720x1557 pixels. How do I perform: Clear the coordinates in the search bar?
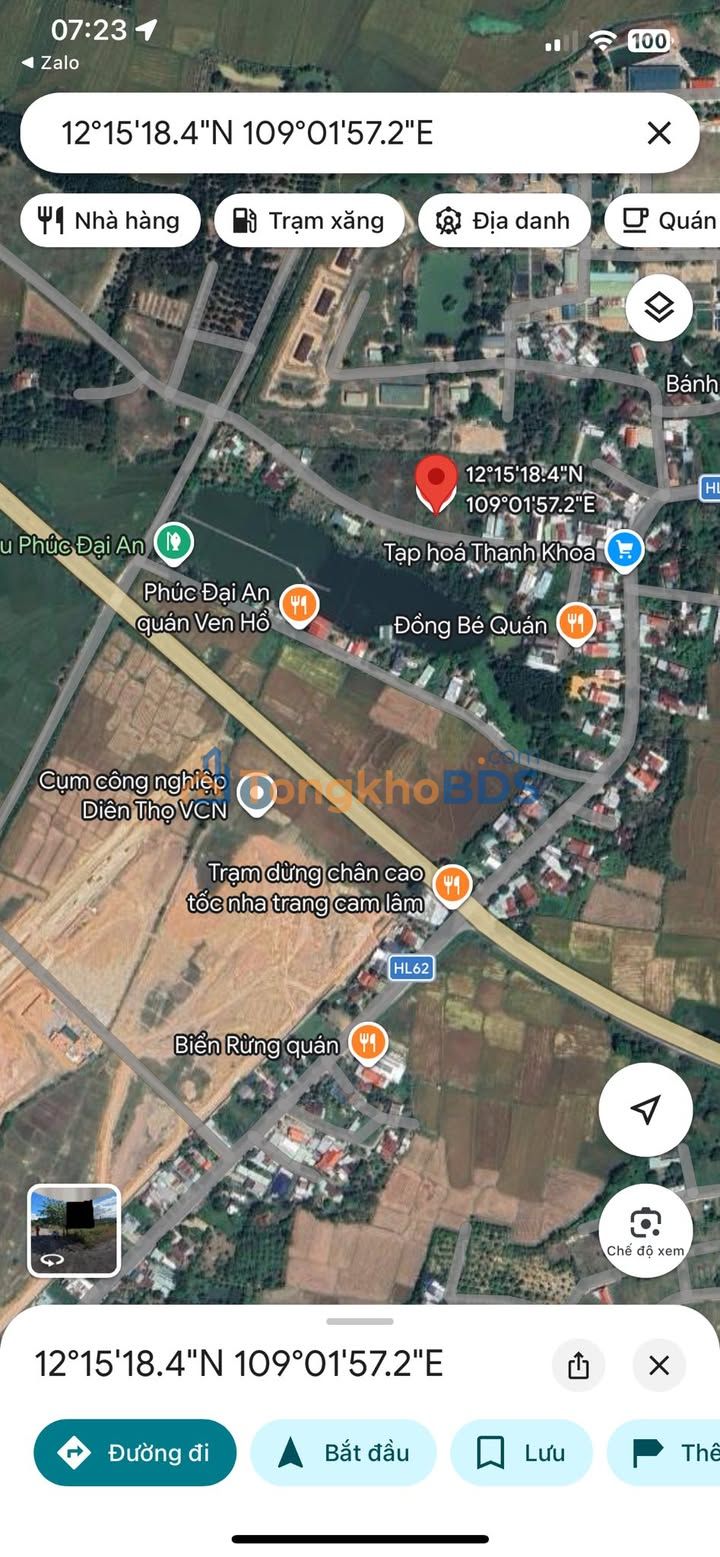click(658, 133)
